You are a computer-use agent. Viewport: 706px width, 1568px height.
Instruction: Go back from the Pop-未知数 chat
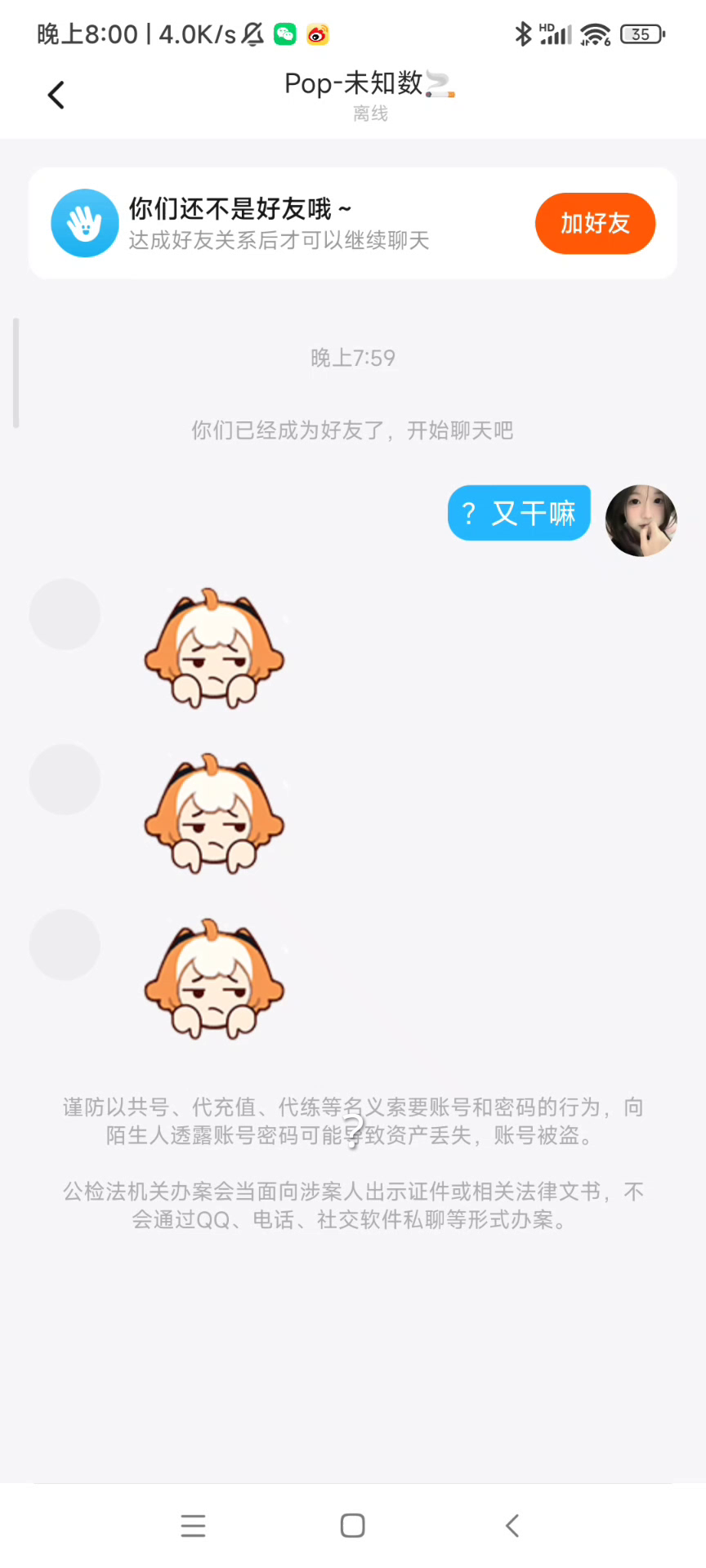(x=56, y=96)
